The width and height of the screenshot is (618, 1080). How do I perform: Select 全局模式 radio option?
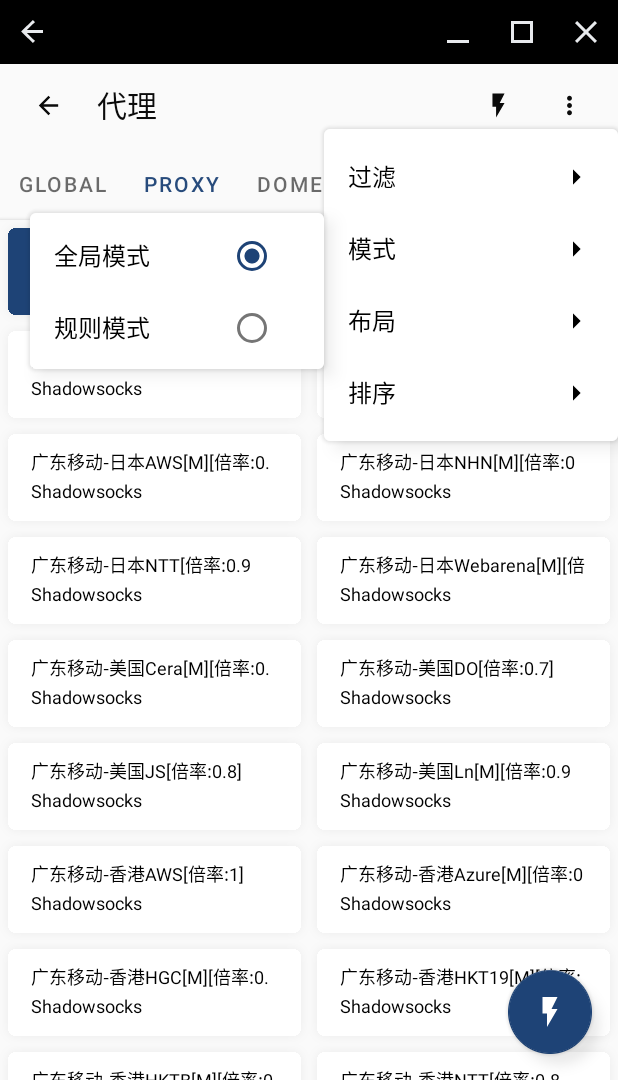(x=251, y=256)
